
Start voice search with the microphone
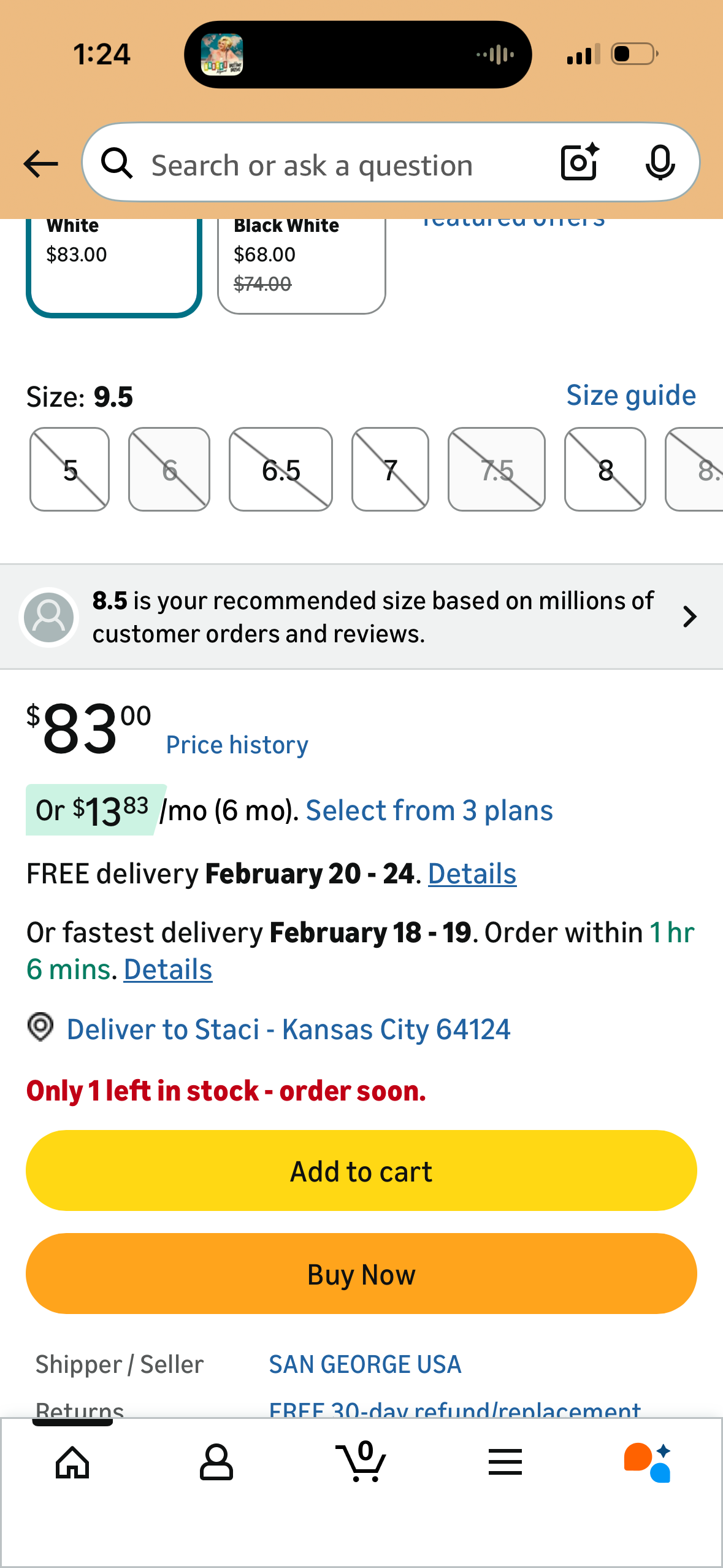pyautogui.click(x=660, y=163)
